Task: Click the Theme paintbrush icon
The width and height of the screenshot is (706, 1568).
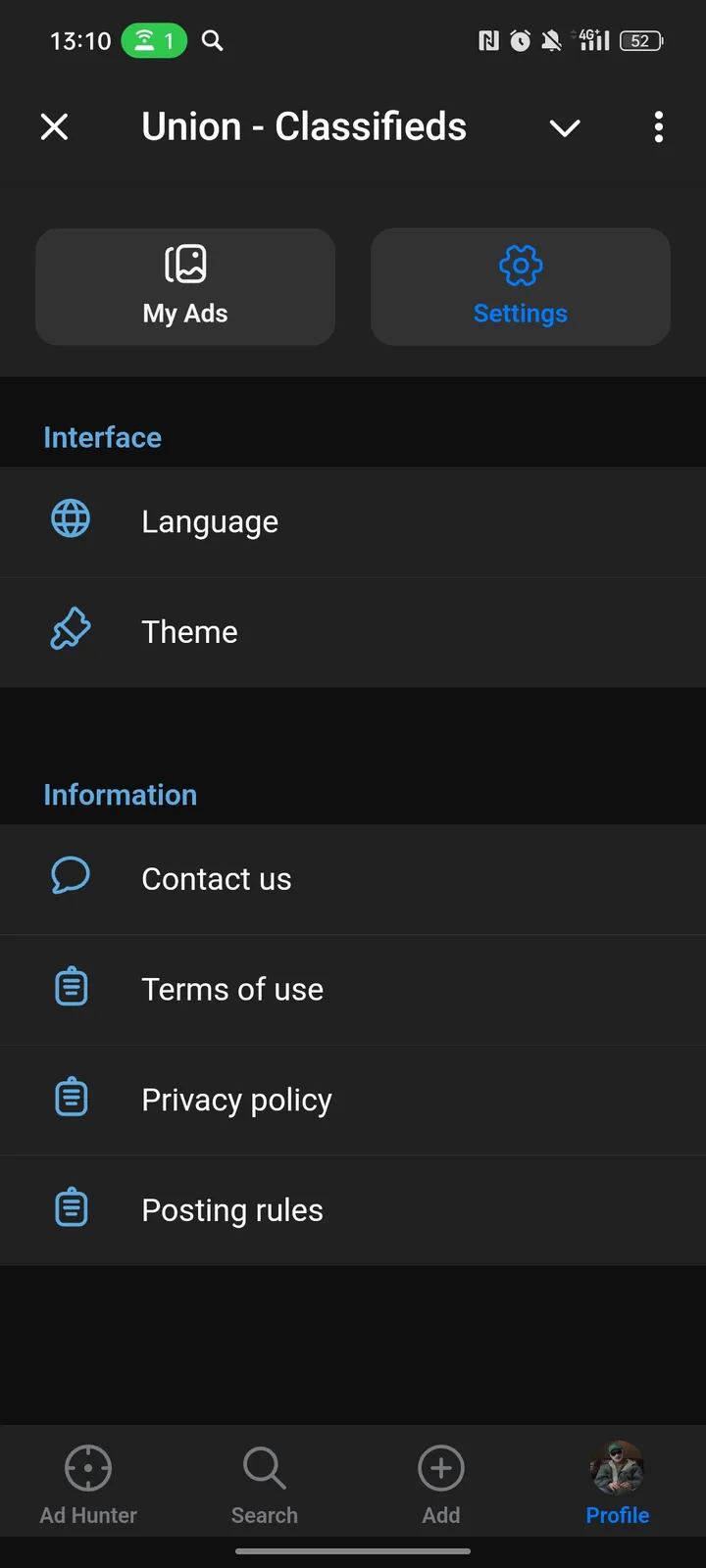Action: point(70,631)
